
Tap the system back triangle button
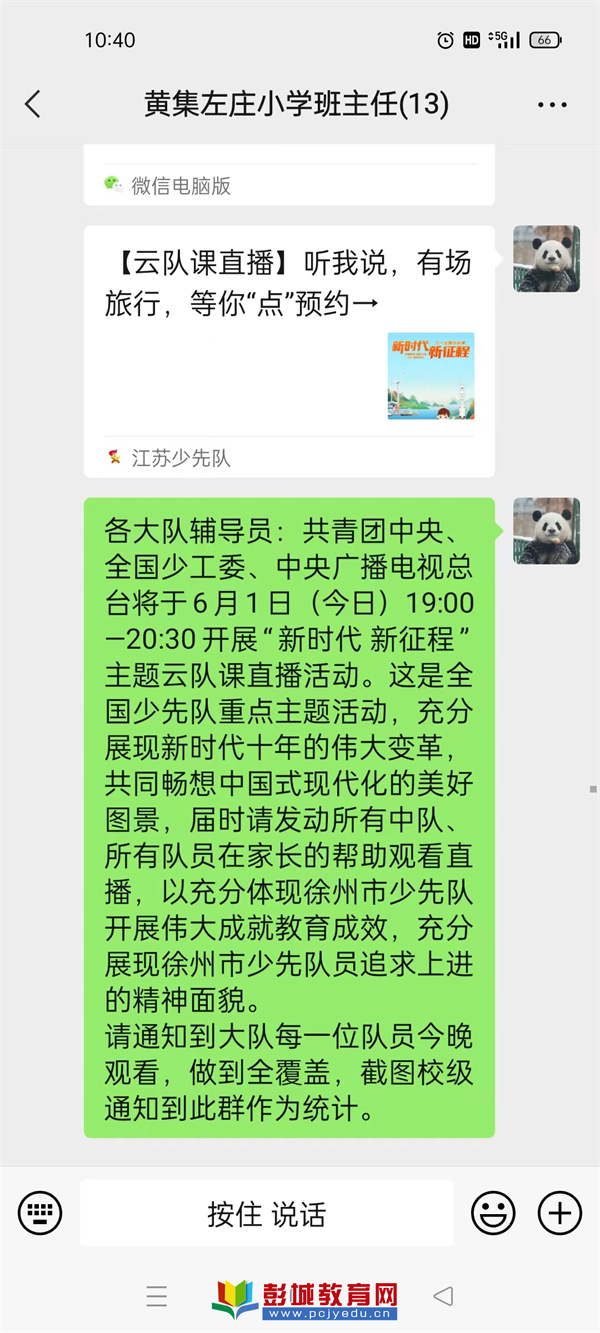443,1297
